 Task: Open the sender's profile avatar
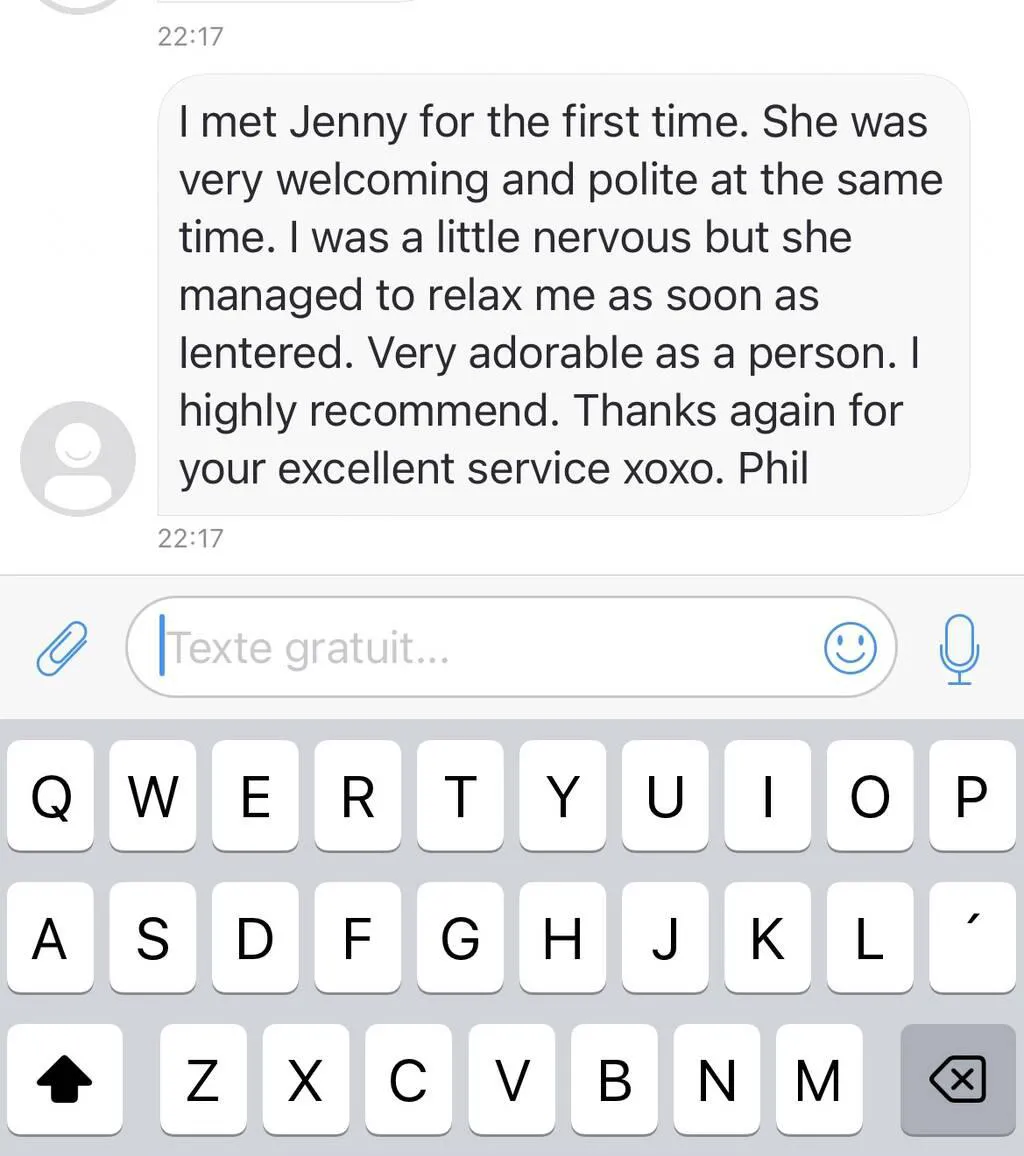pos(78,458)
